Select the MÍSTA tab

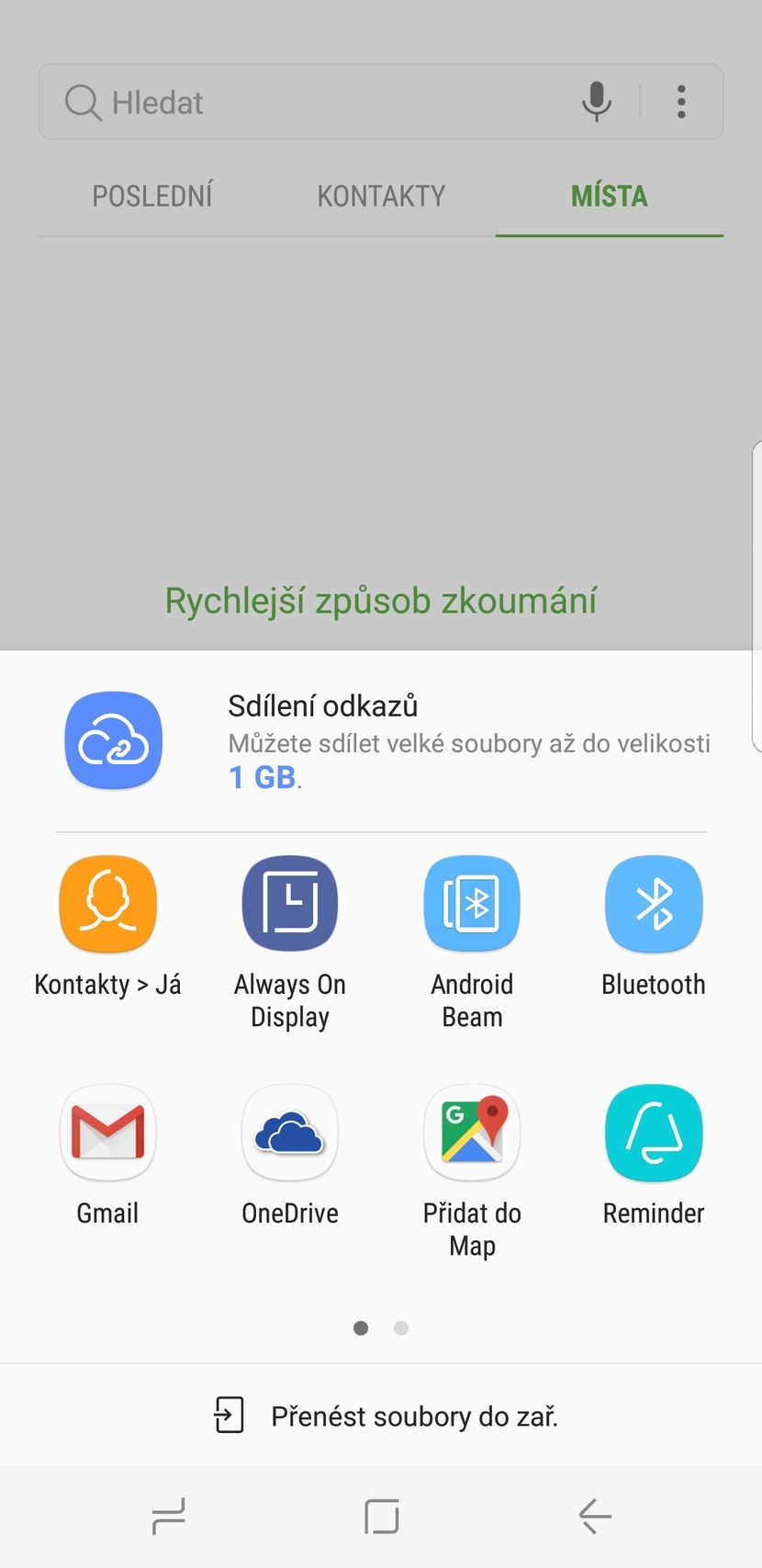click(609, 196)
